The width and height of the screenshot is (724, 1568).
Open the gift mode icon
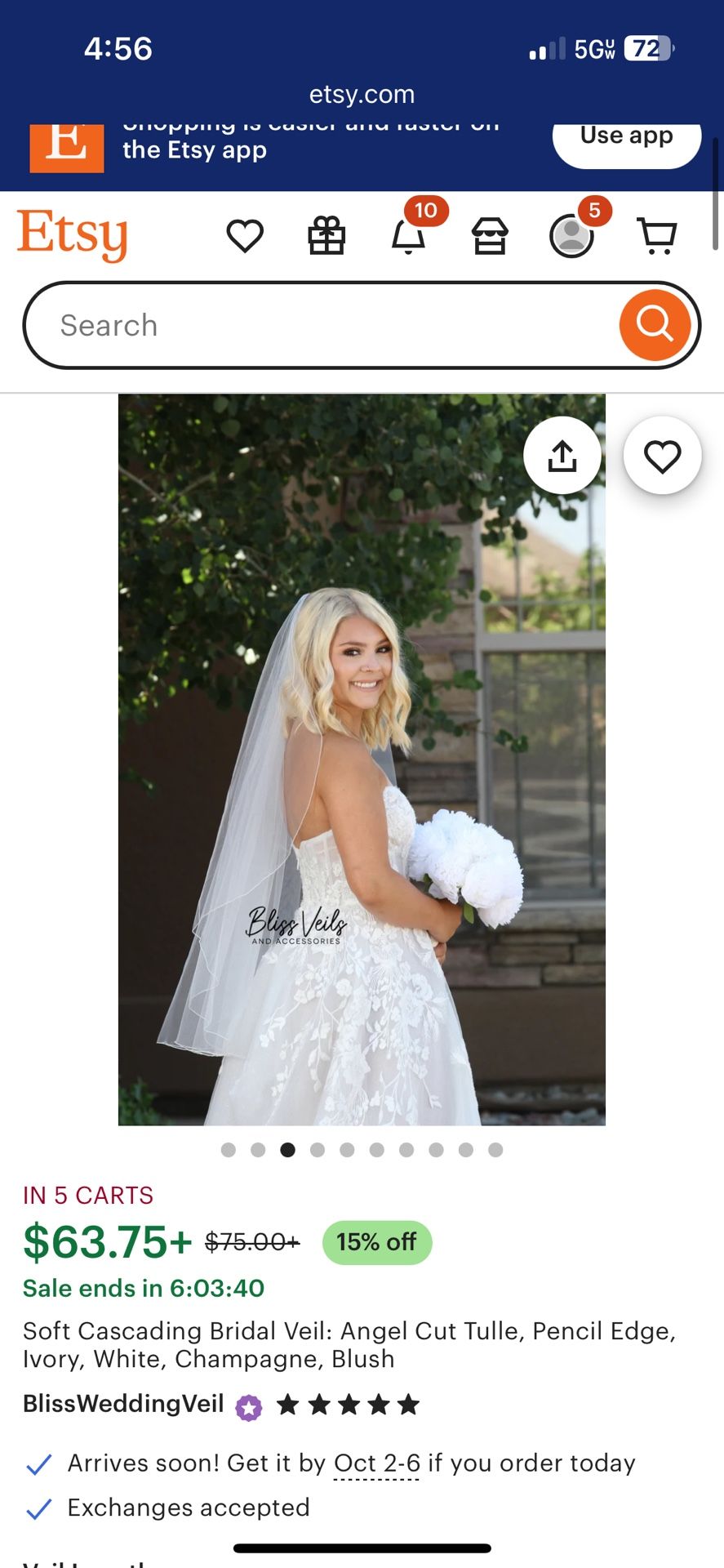click(326, 236)
